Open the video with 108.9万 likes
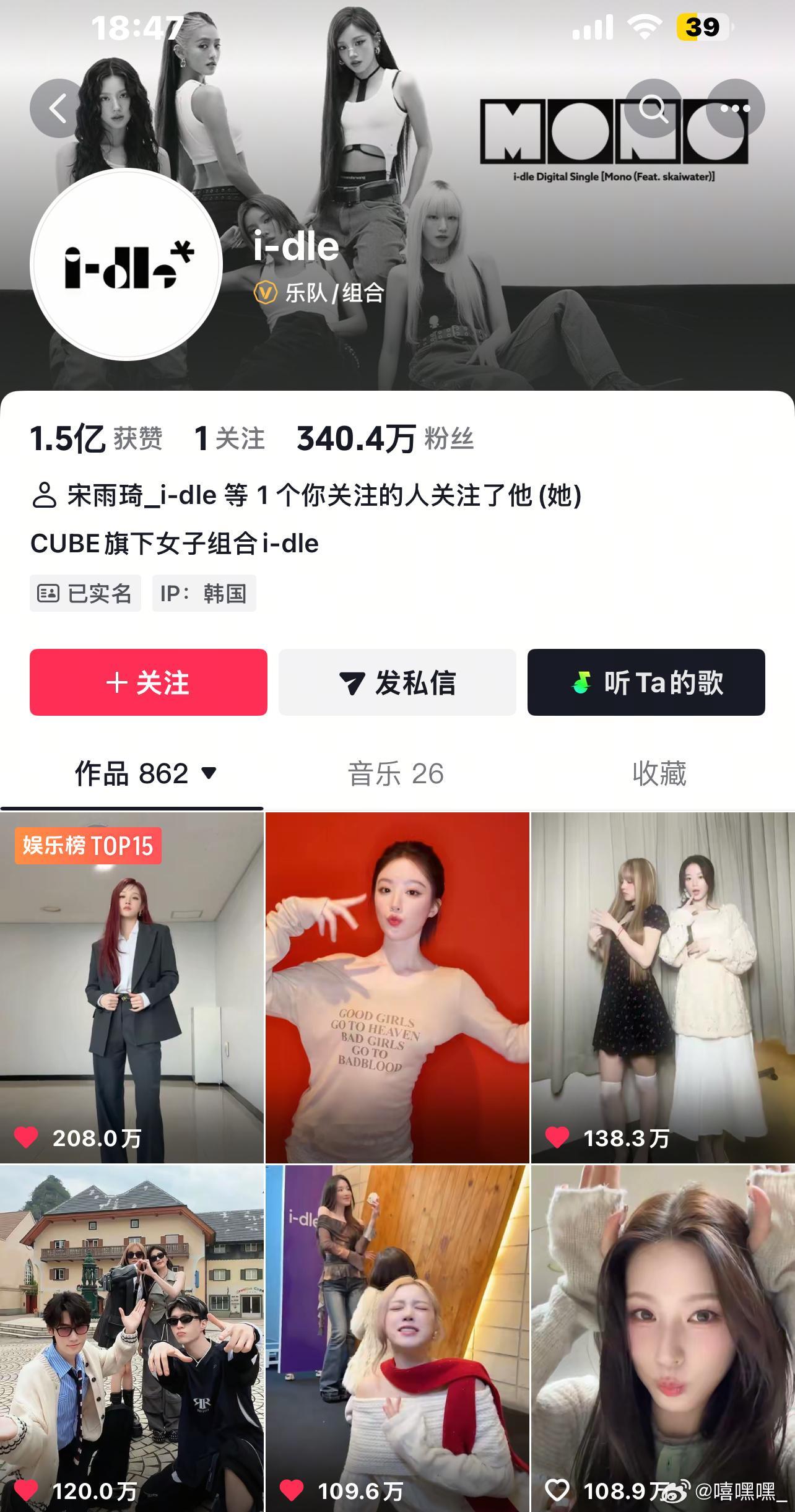Viewport: 795px width, 1512px height. pyautogui.click(x=663, y=1339)
